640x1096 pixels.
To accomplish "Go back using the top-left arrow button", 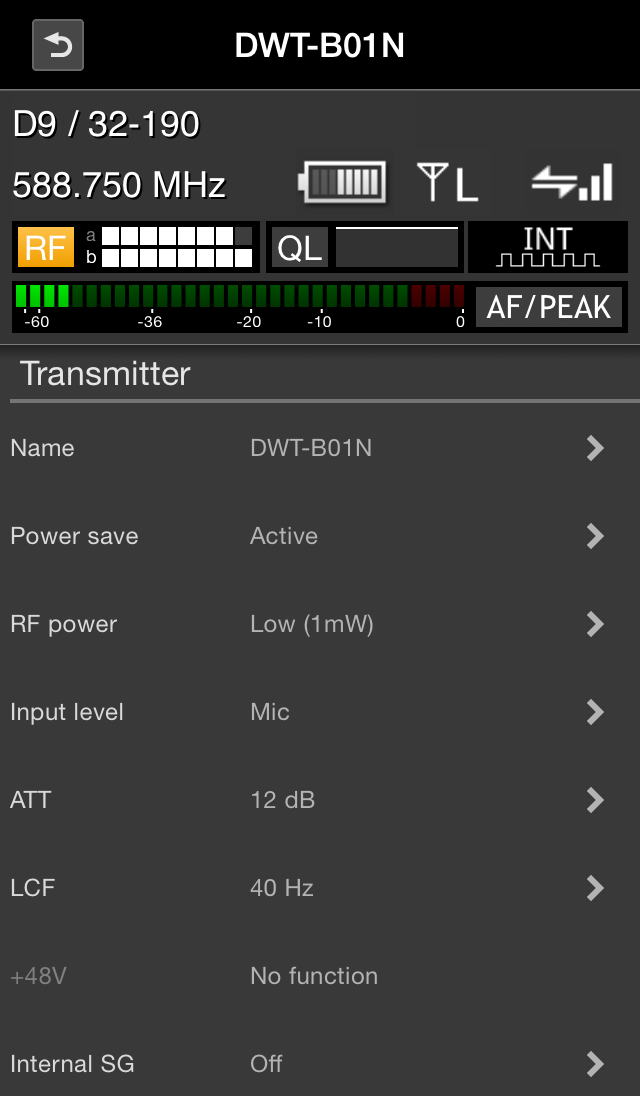I will 58,45.
